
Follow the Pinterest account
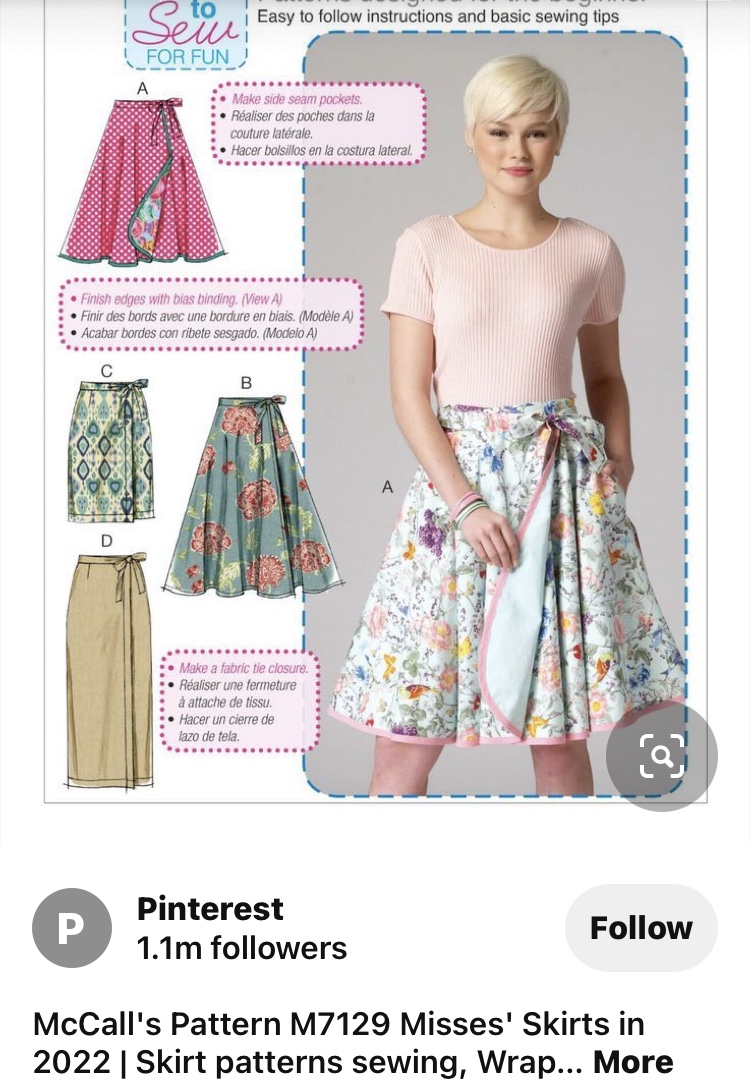point(641,928)
